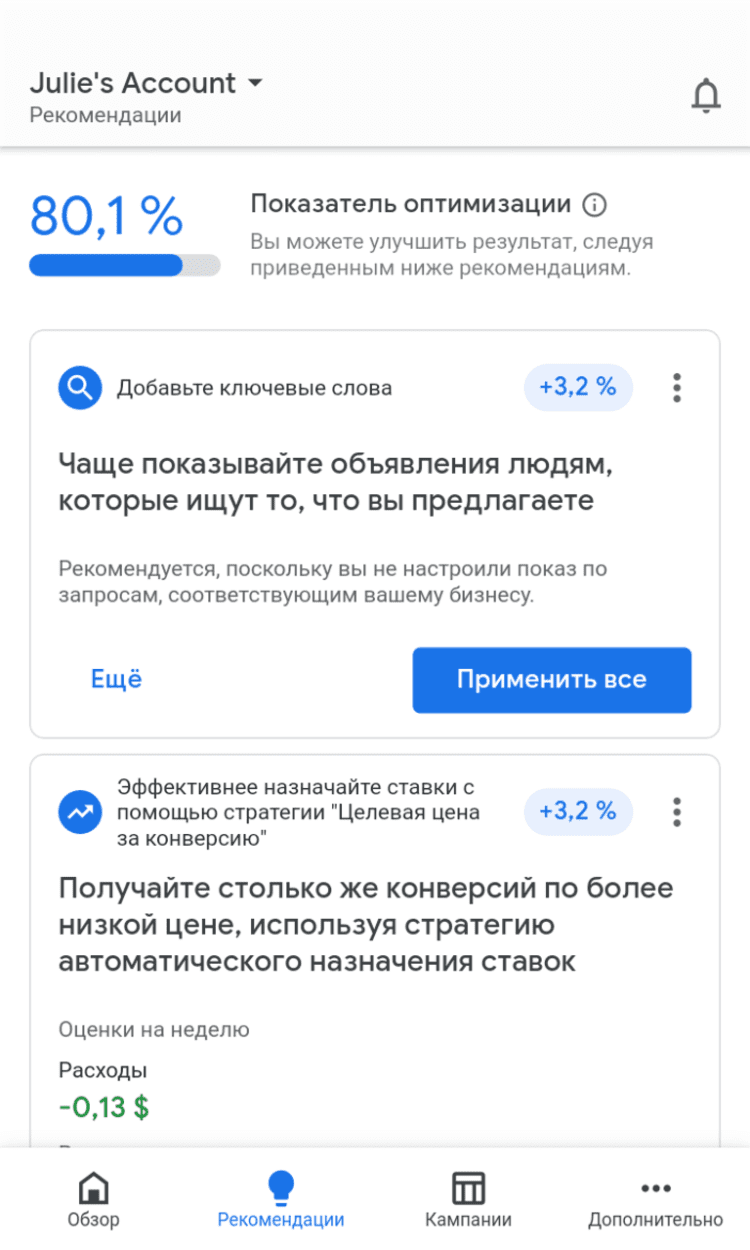
Task: Open the Дополнительно tab
Action: (655, 1200)
